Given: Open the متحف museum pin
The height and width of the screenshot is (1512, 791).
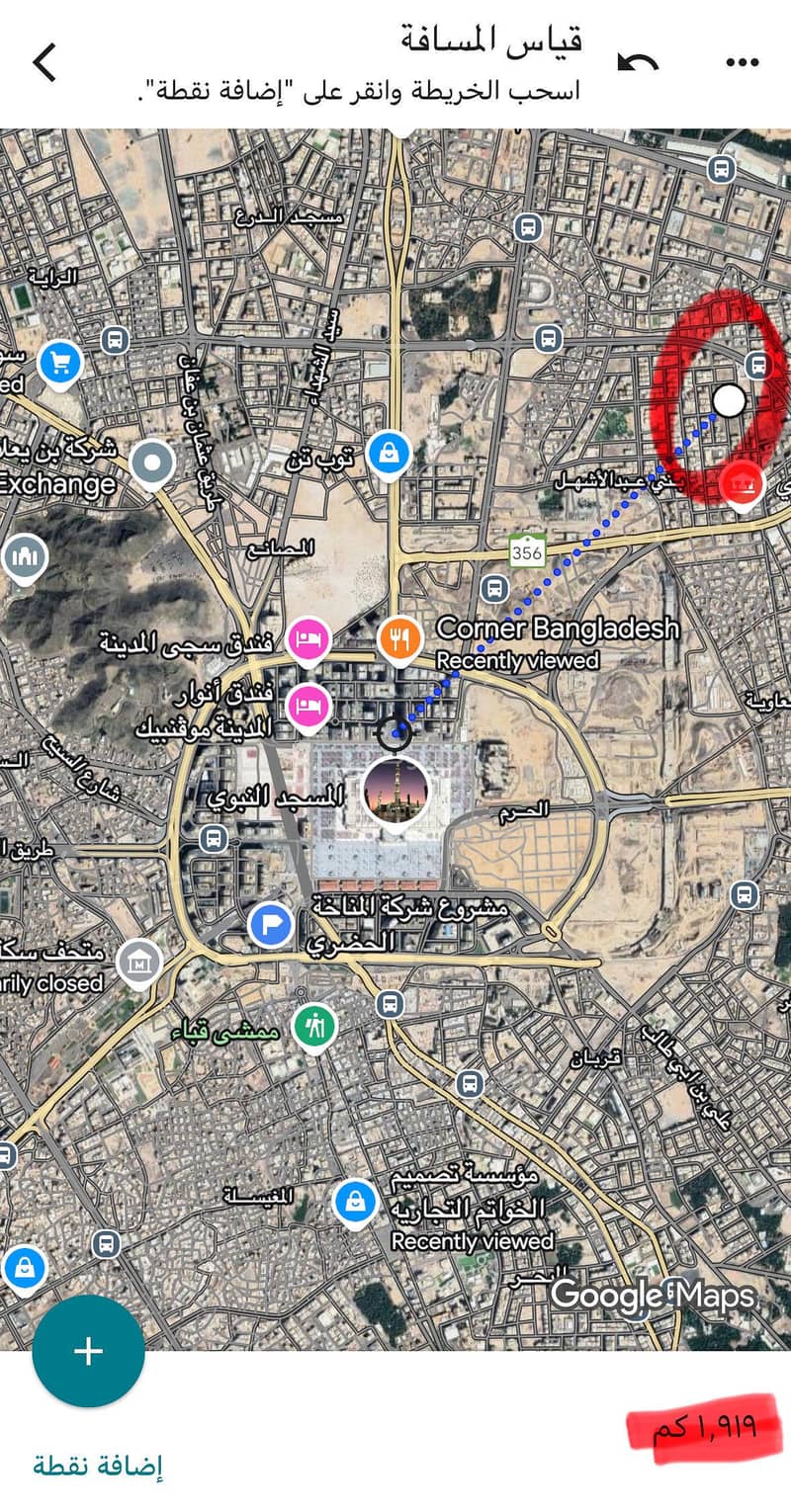Looking at the screenshot, I should (138, 962).
